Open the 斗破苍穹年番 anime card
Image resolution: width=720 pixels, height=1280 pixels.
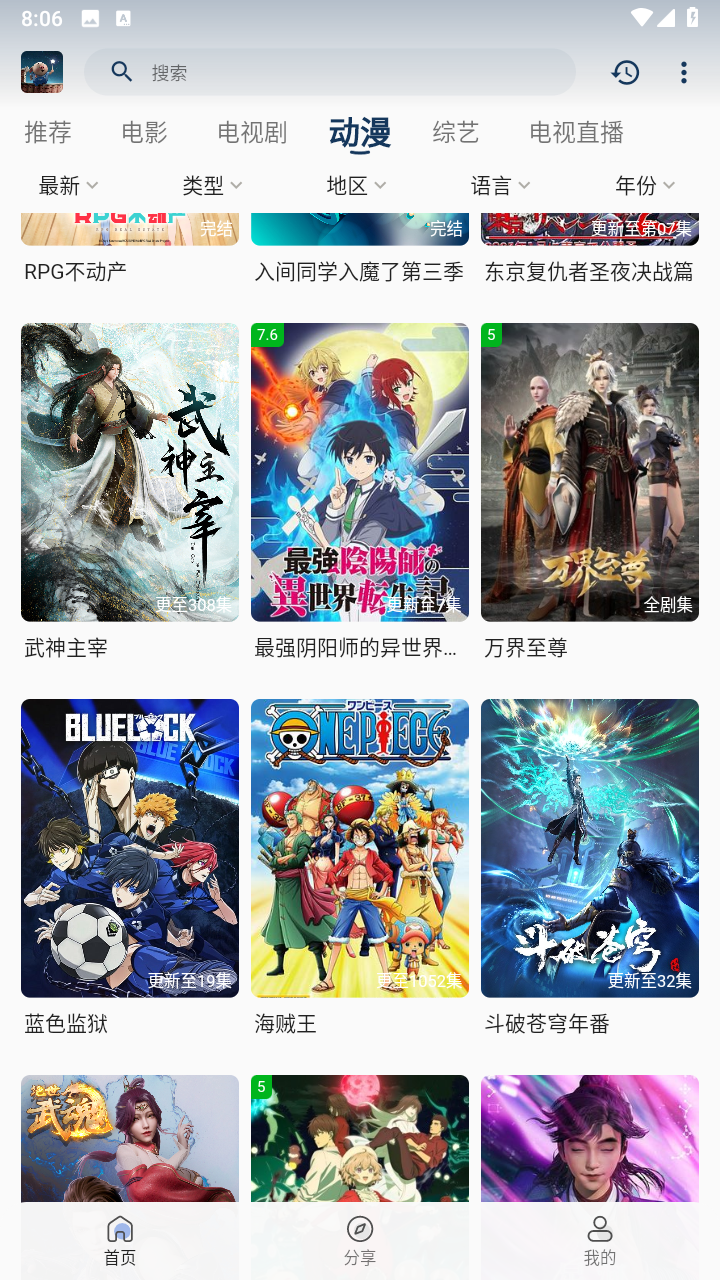[590, 848]
